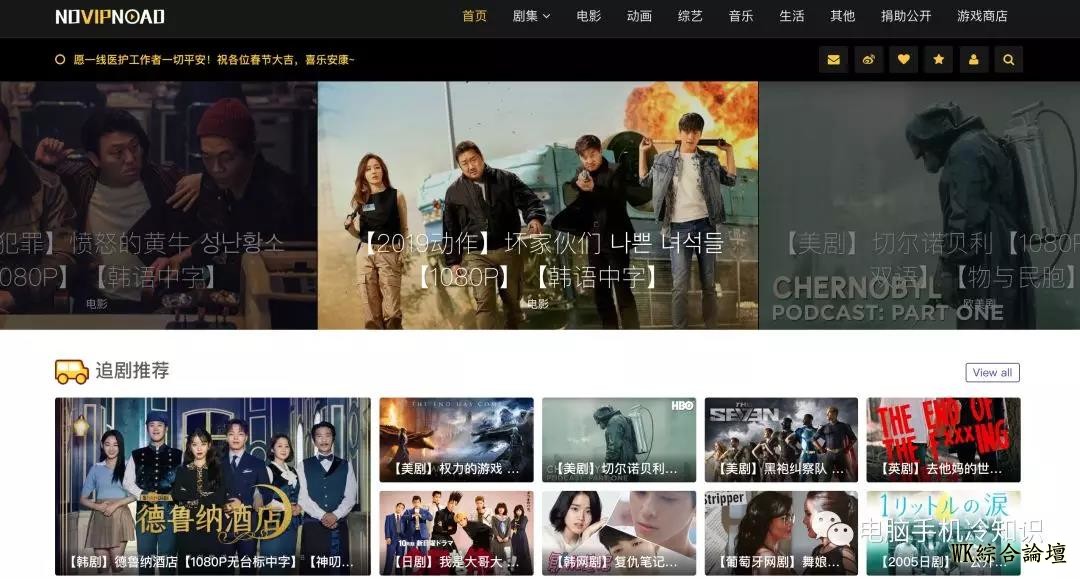Viewport: 1080px width, 579px height.
Task: Tap View all for 追剧推荐
Action: pos(992,372)
